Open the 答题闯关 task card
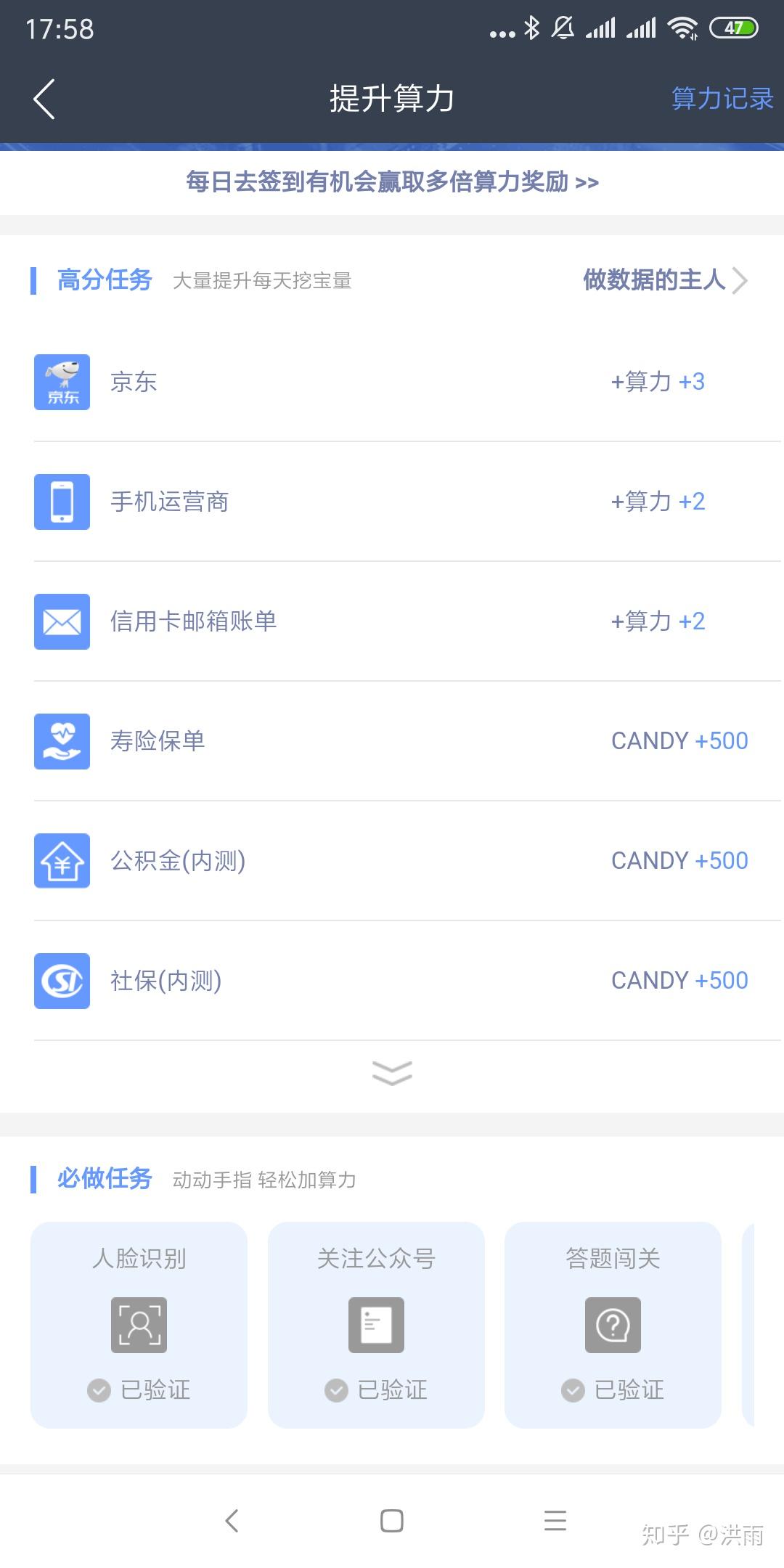Screen dimensions: 784x1568 pyautogui.click(x=613, y=1325)
